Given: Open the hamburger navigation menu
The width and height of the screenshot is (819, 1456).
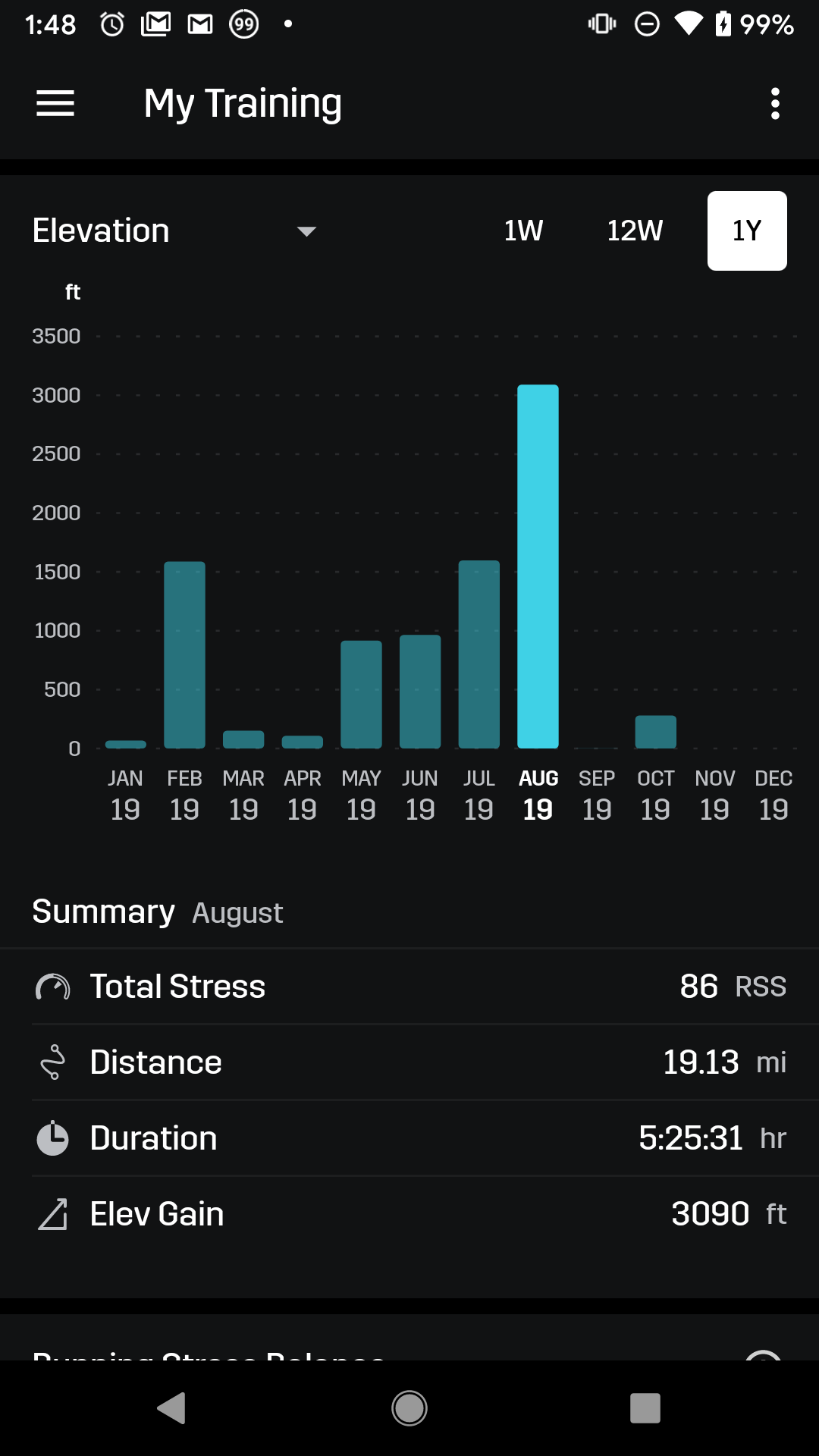Looking at the screenshot, I should tap(55, 103).
